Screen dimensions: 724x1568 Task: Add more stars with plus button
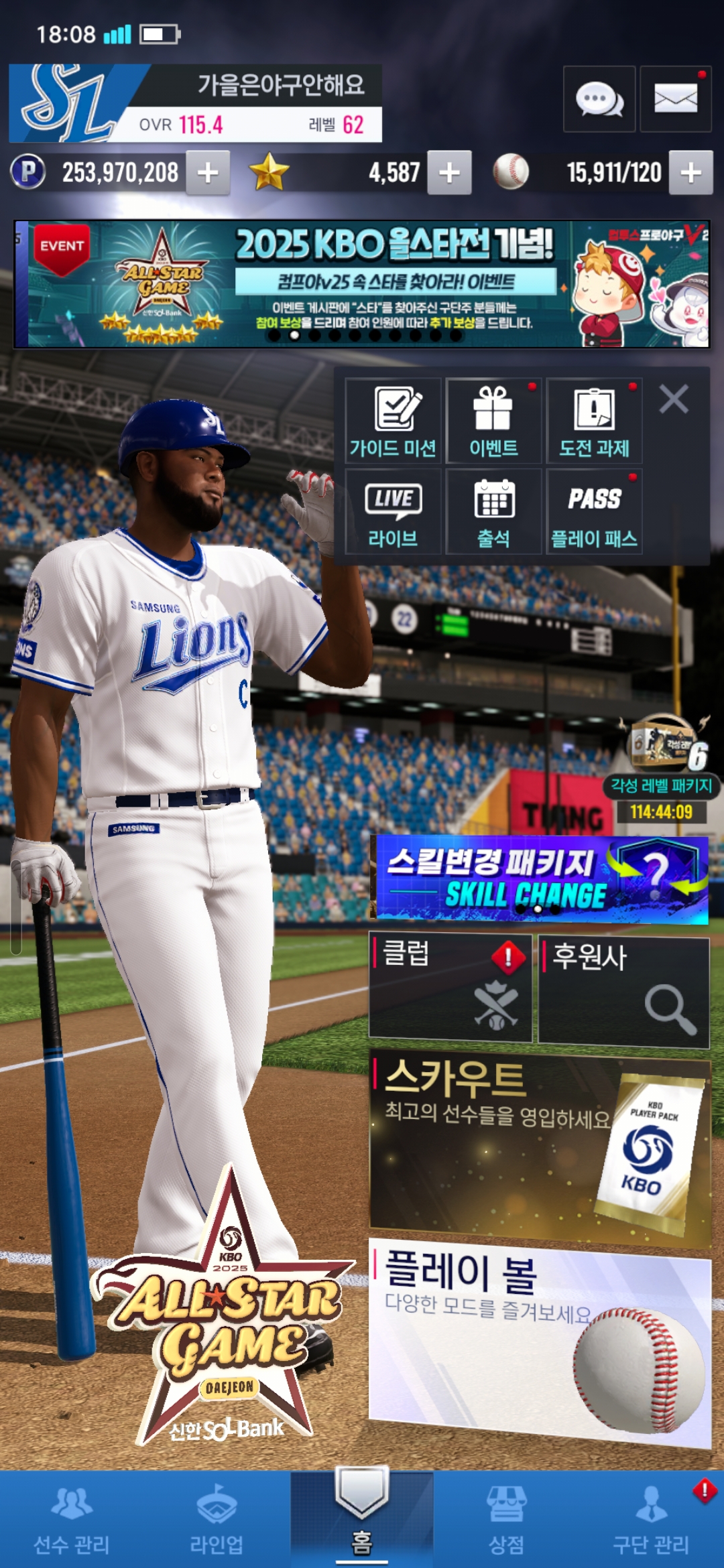point(449,173)
